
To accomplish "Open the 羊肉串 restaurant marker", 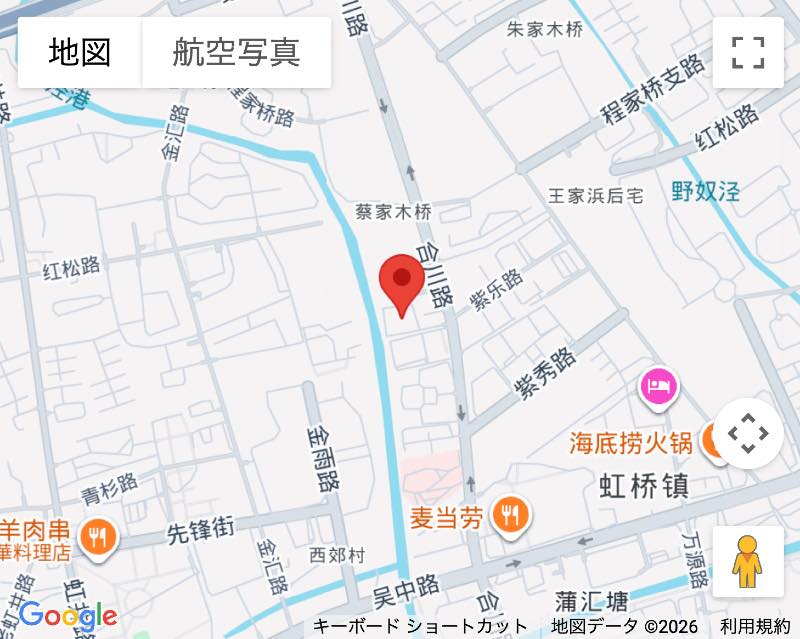I will coord(98,535).
